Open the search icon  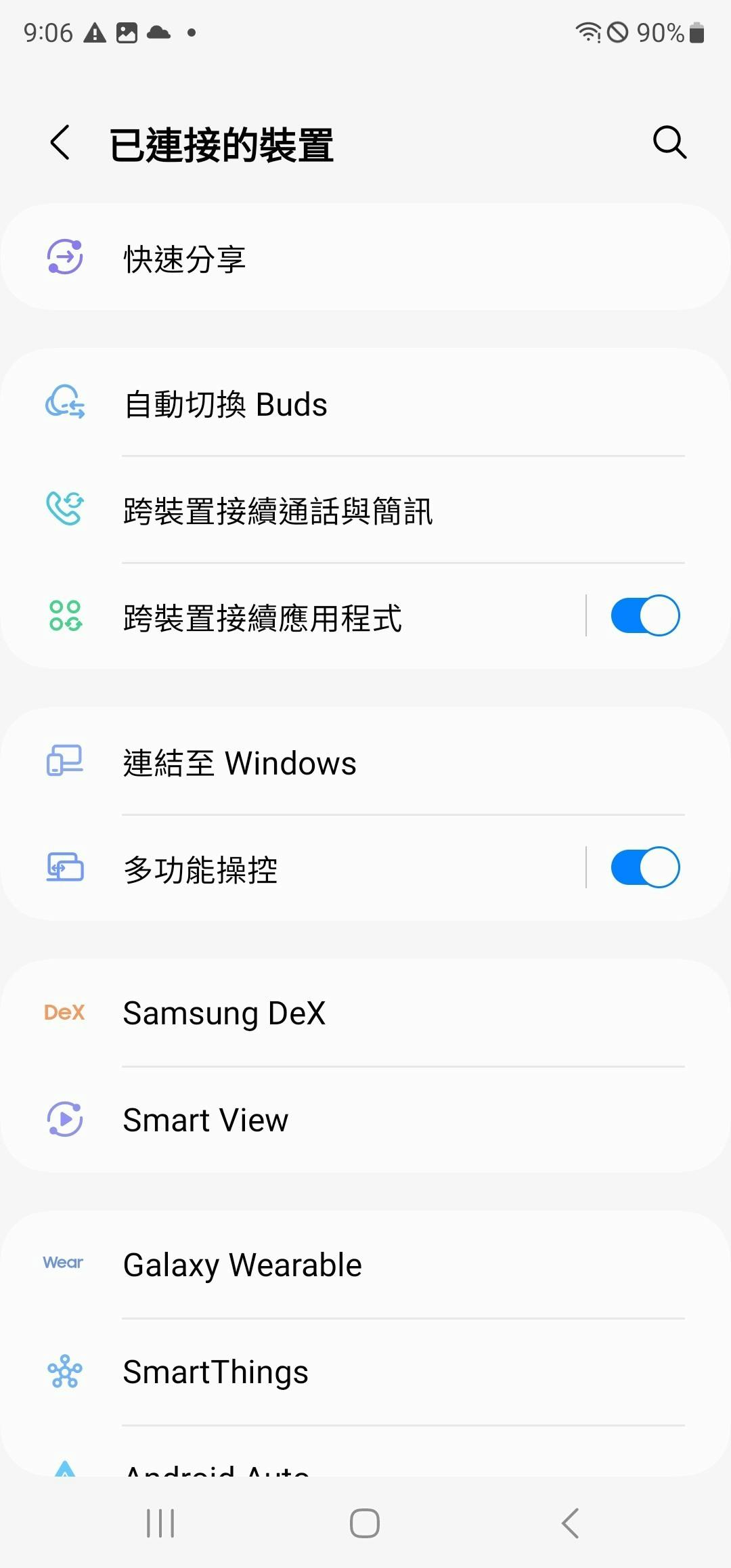point(669,143)
